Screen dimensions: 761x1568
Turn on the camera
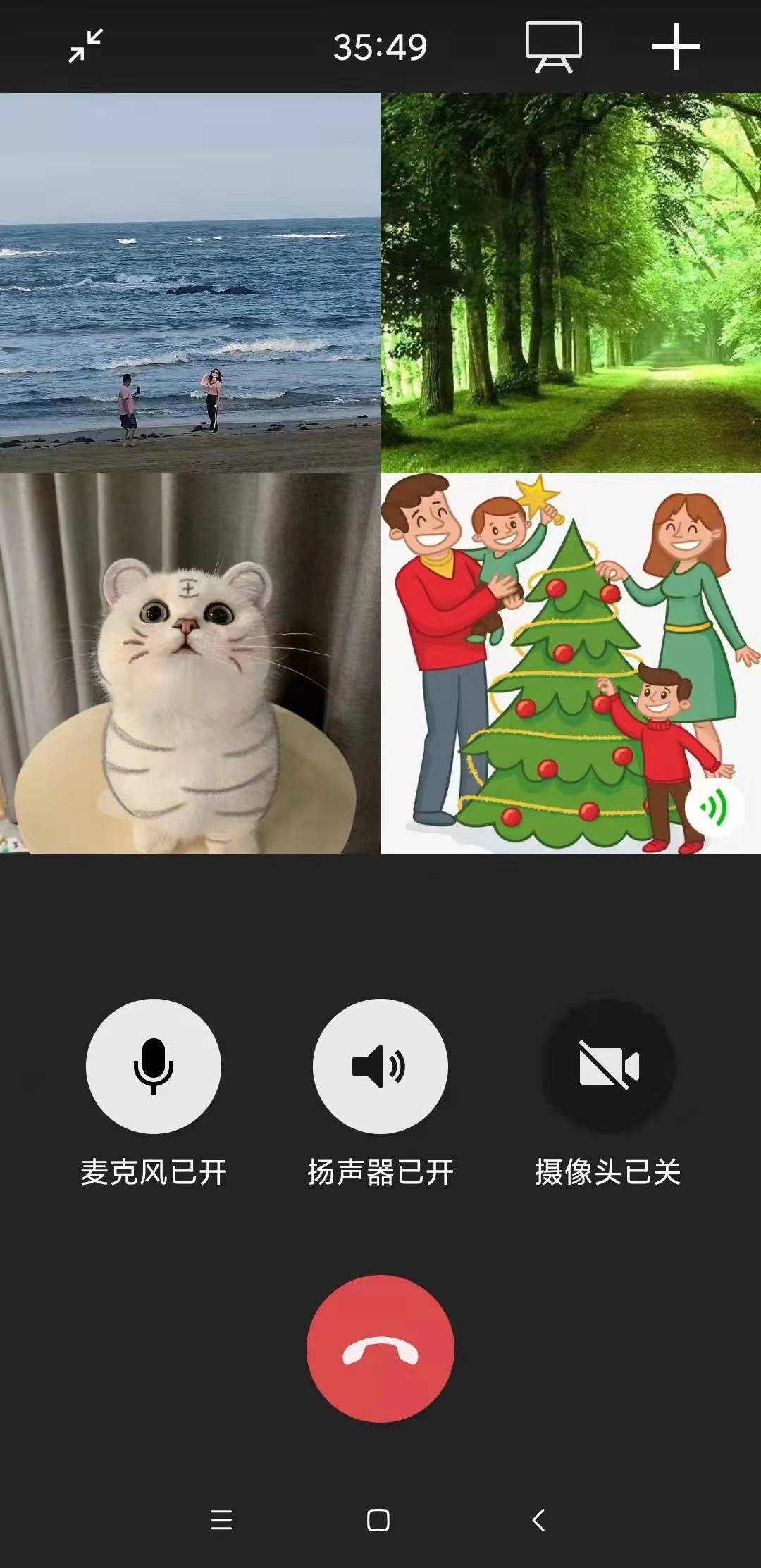608,1066
